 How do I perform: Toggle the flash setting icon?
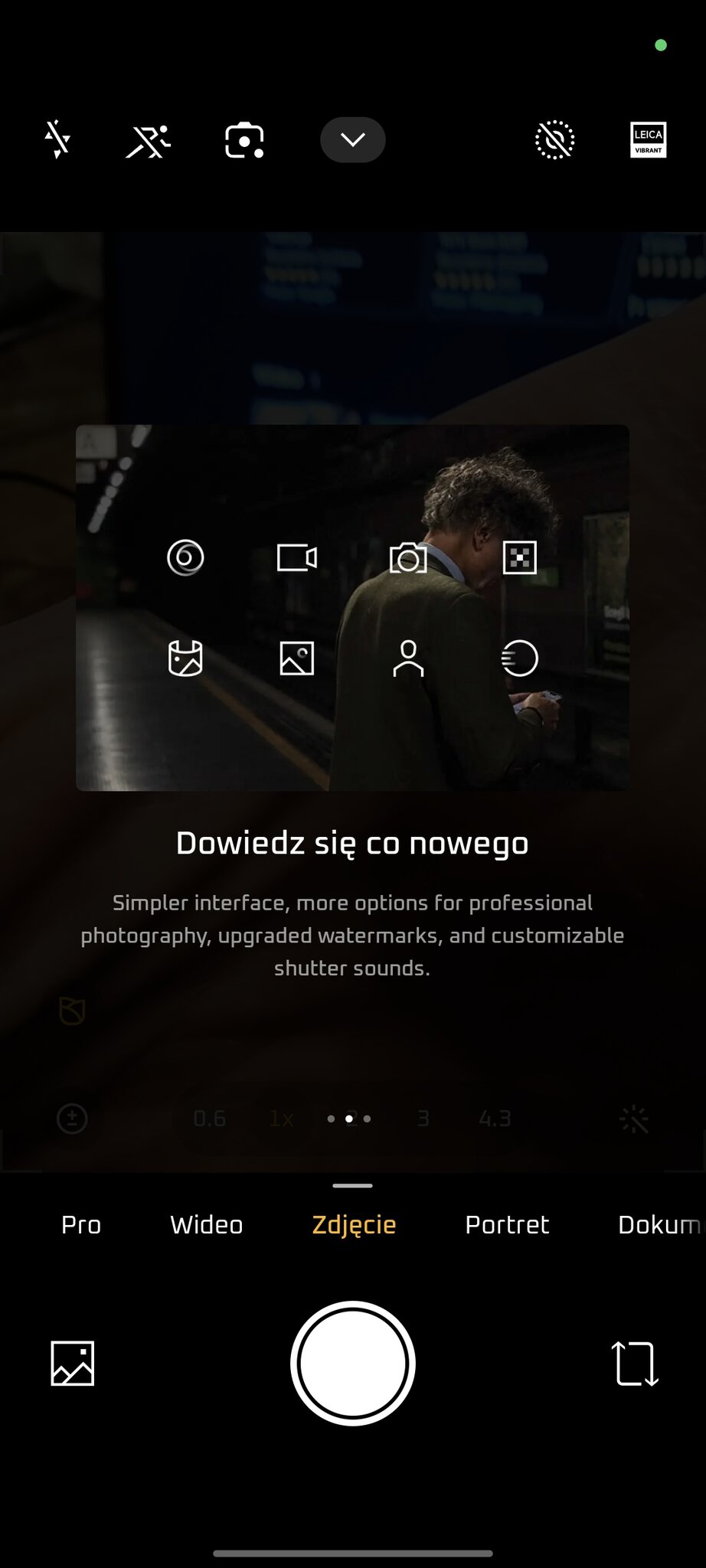[57, 140]
